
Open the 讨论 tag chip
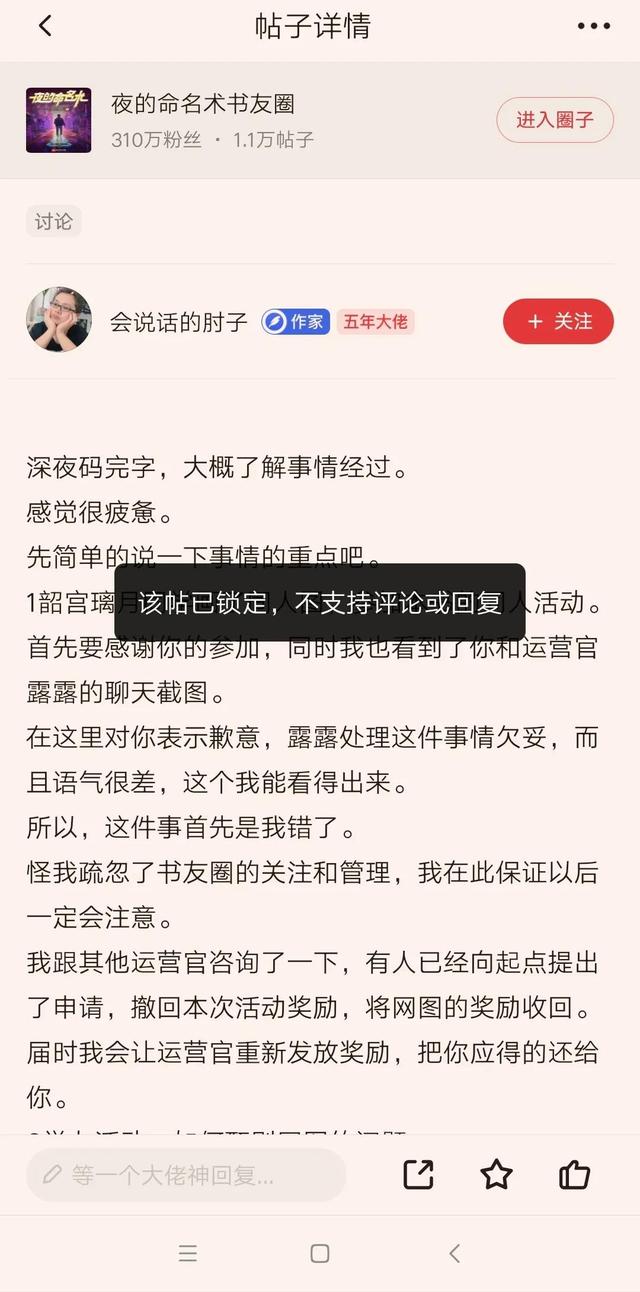(54, 221)
